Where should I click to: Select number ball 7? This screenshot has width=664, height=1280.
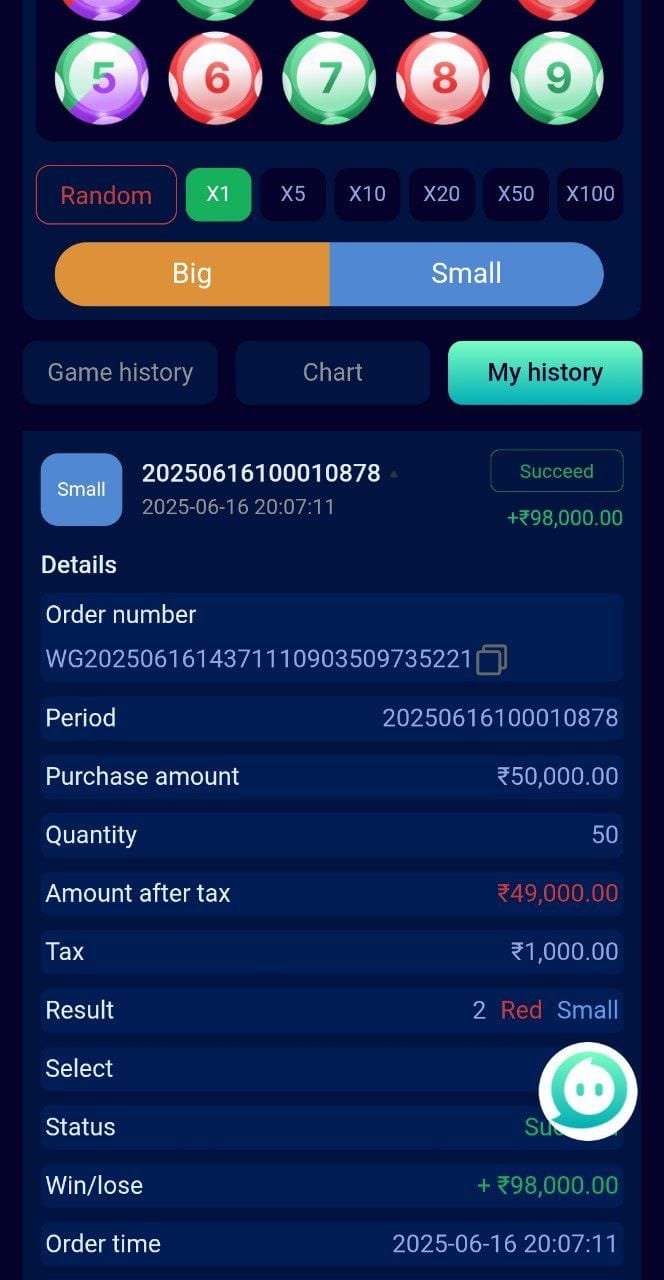329,78
